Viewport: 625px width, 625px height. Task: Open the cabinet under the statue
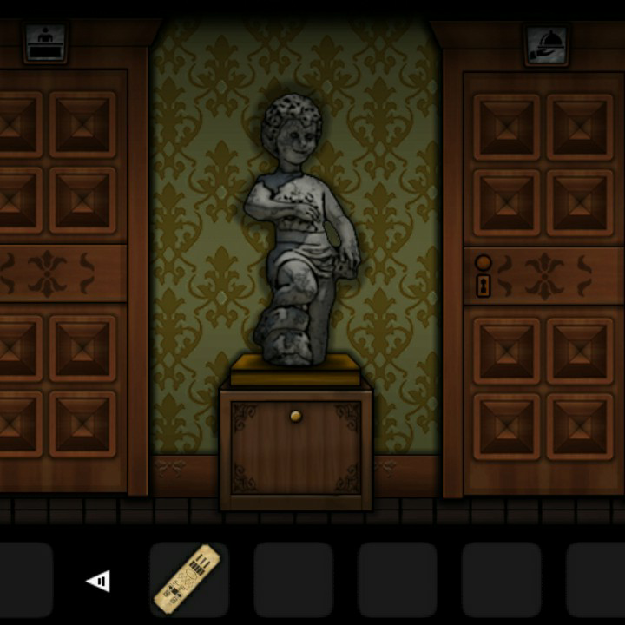point(295,444)
